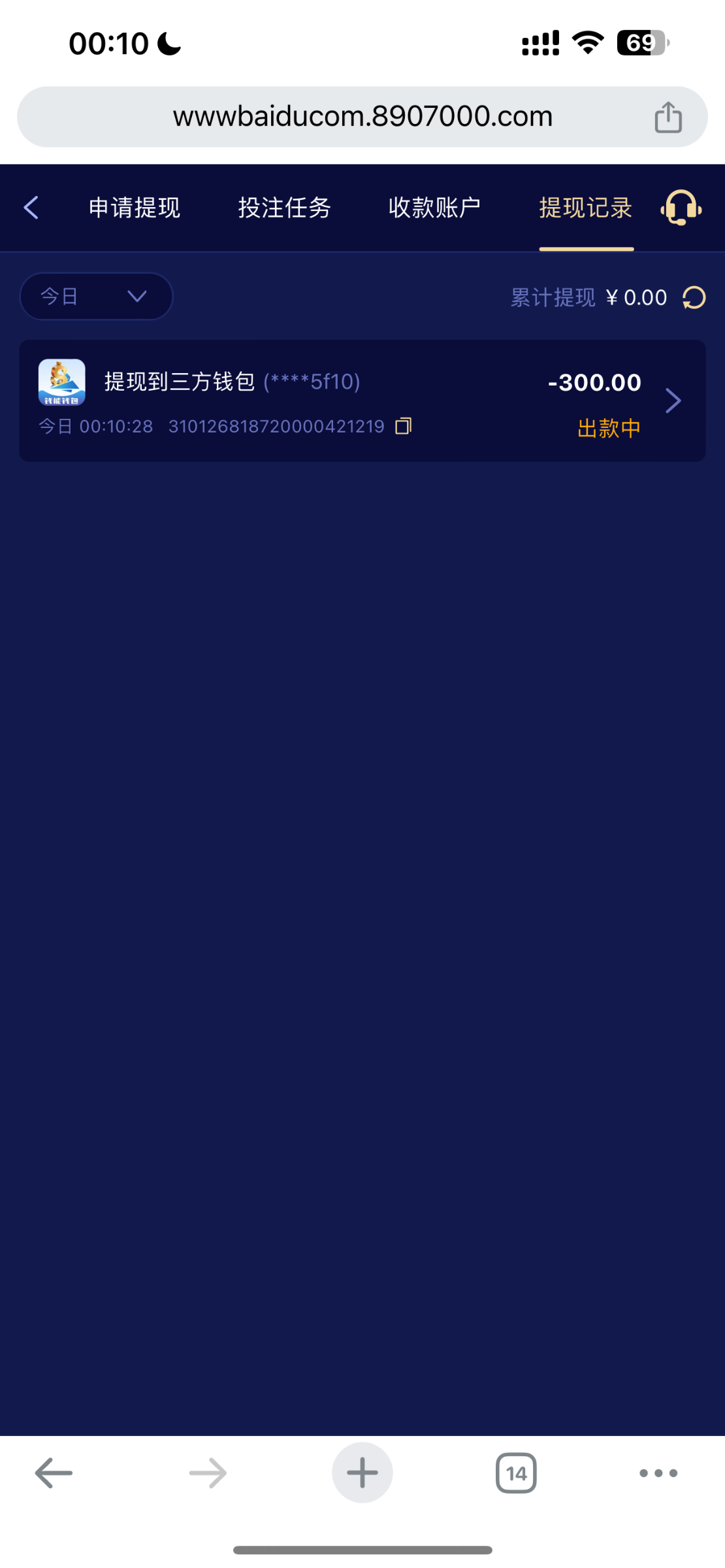Expand the 今日 date filter dropdown
Image resolution: width=725 pixels, height=1568 pixels.
click(x=97, y=297)
